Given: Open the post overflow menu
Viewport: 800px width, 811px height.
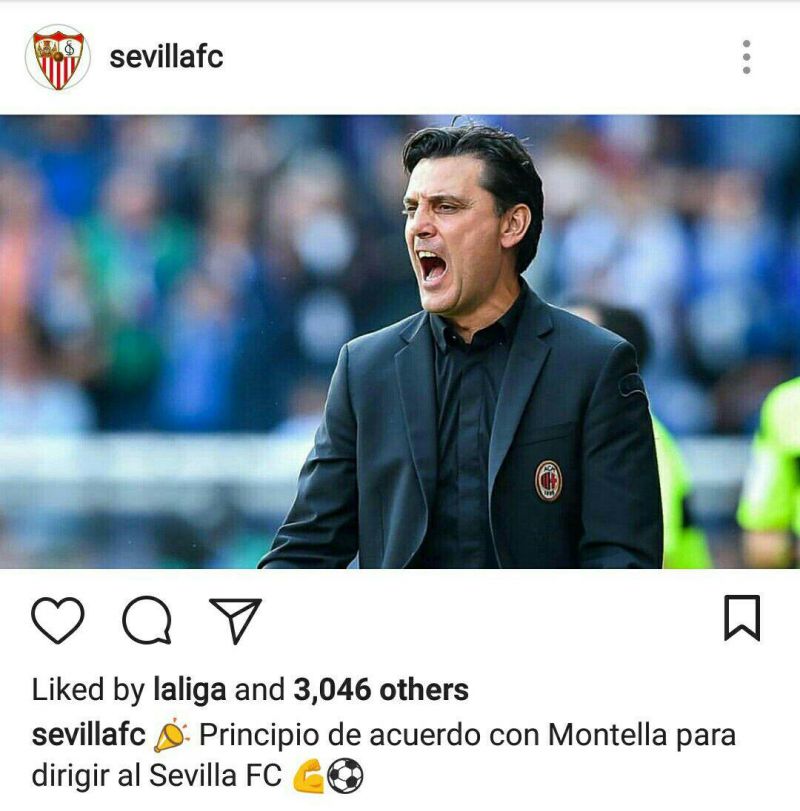Looking at the screenshot, I should coord(746,57).
